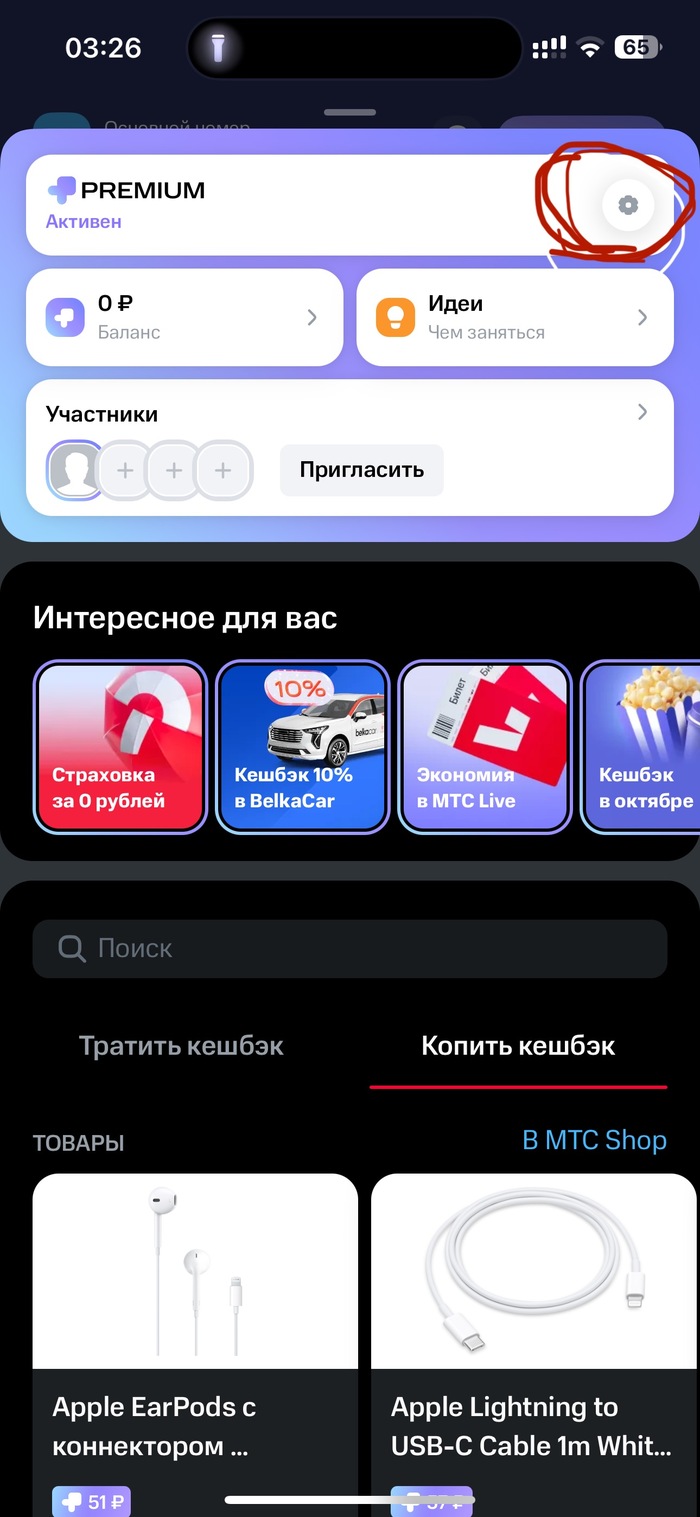
Task: Open the 0 ₽ balance card
Action: point(184,317)
